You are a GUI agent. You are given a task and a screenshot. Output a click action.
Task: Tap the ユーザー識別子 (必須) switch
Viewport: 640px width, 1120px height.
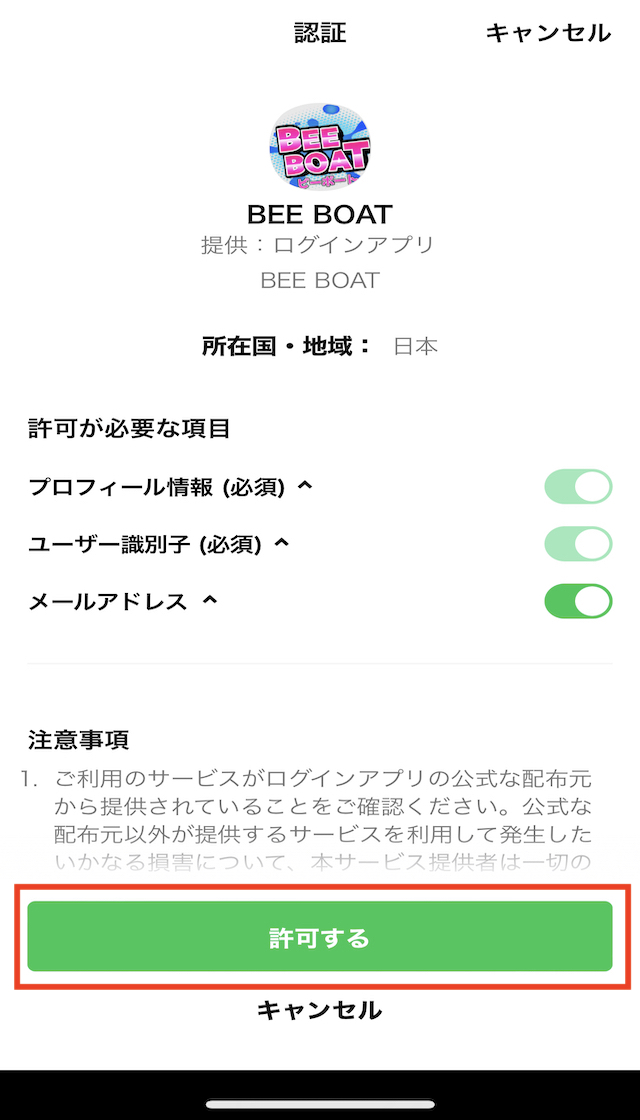click(579, 544)
